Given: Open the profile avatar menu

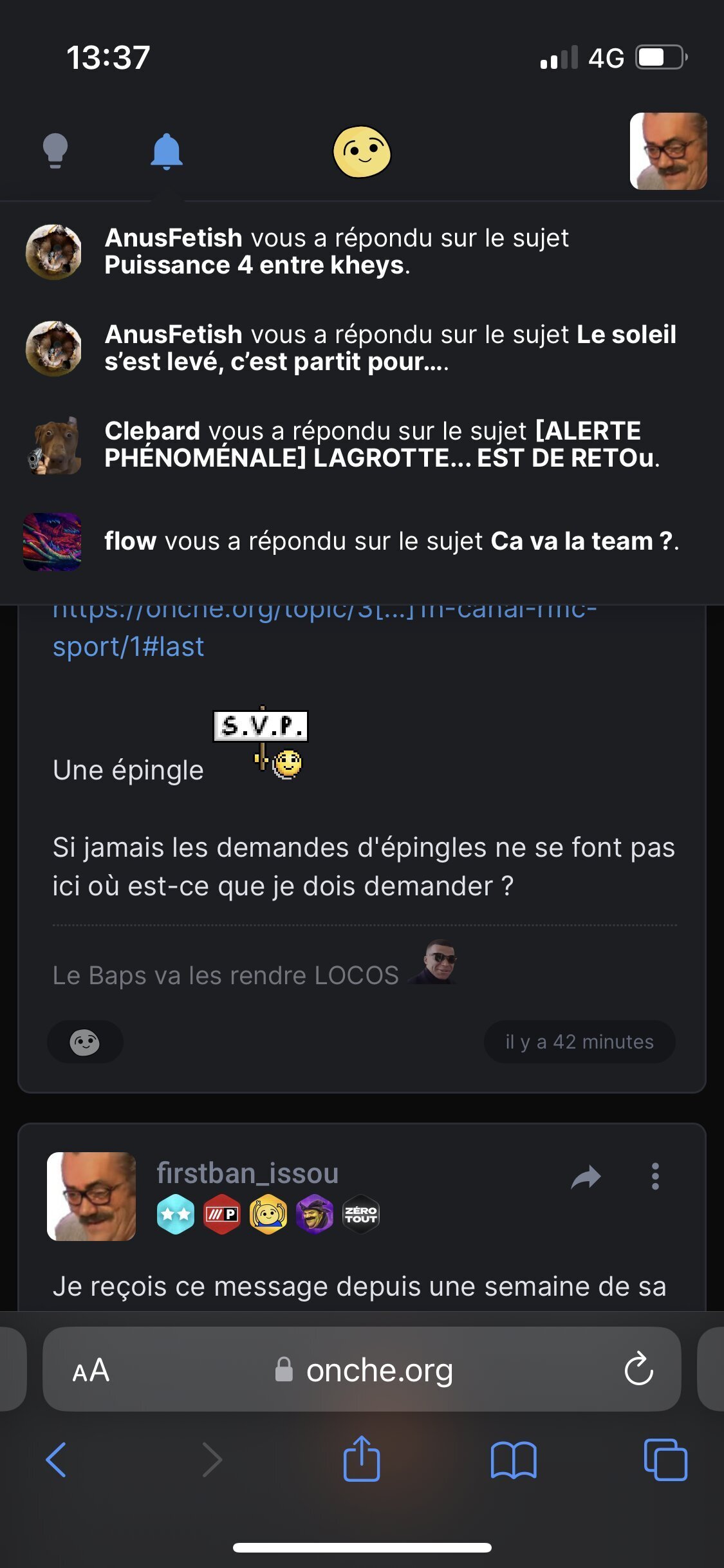Looking at the screenshot, I should click(668, 151).
